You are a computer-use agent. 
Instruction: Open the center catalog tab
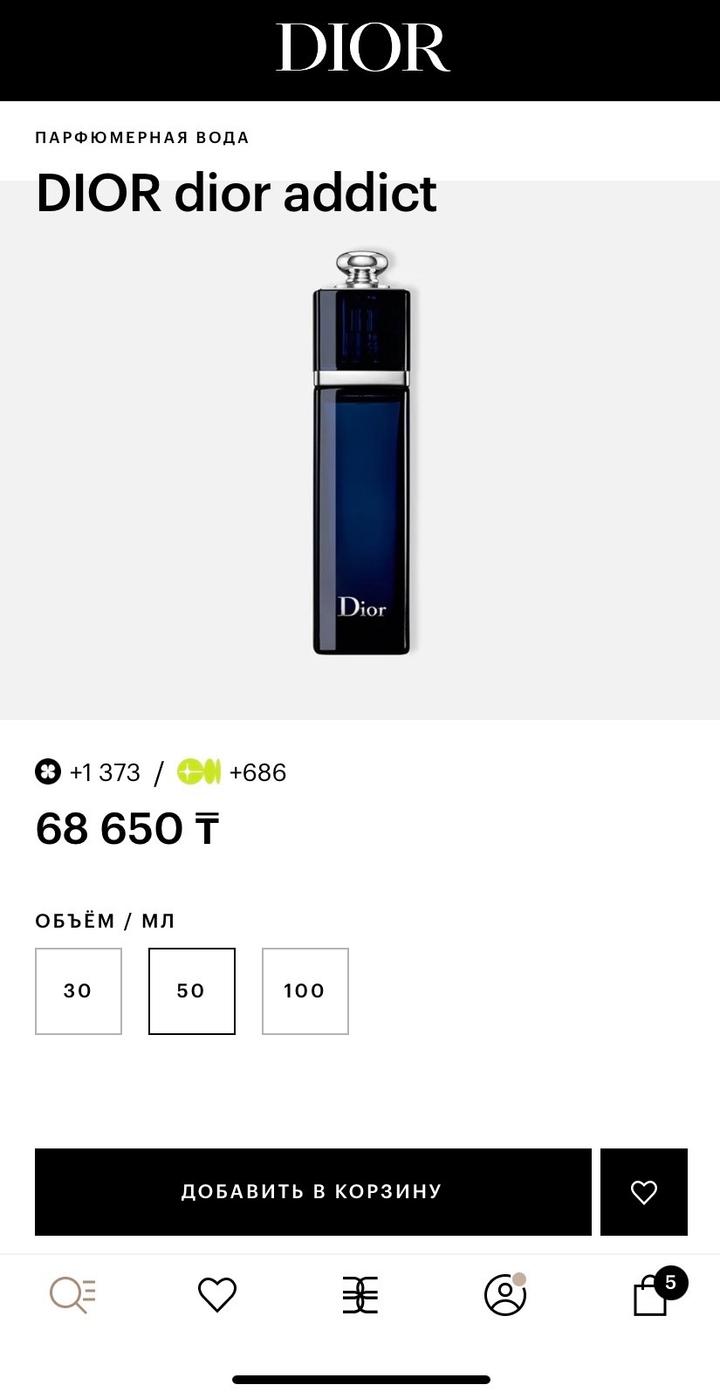point(360,1295)
